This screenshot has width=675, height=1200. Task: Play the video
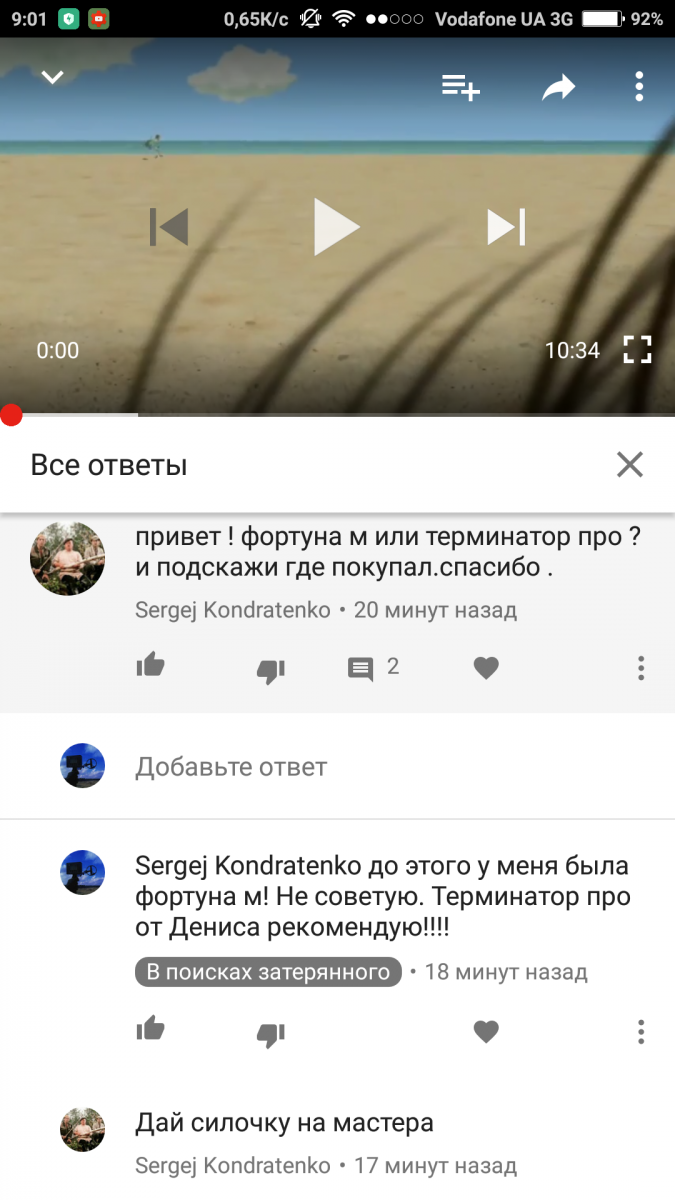click(336, 227)
